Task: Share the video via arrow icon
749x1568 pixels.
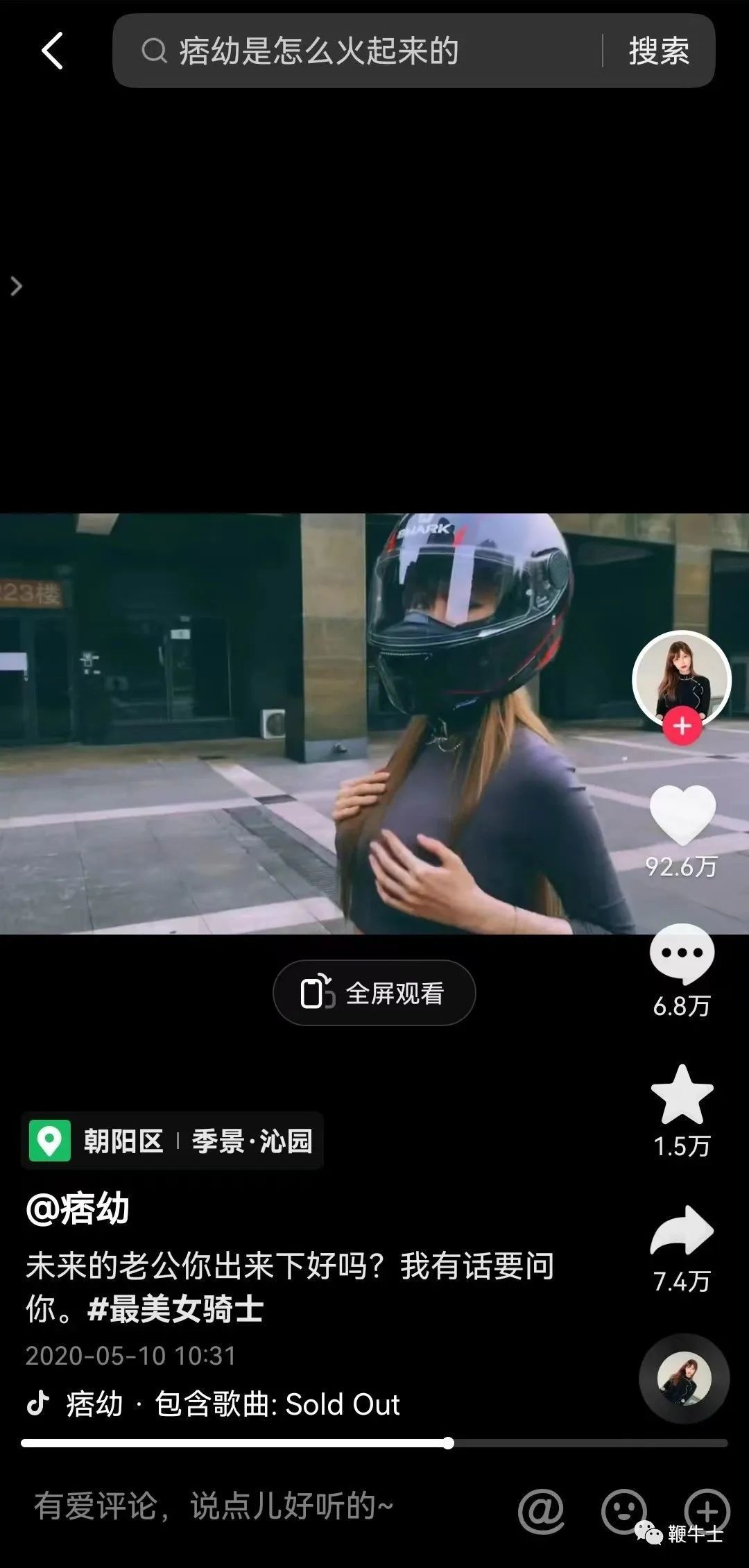Action: pyautogui.click(x=682, y=1230)
